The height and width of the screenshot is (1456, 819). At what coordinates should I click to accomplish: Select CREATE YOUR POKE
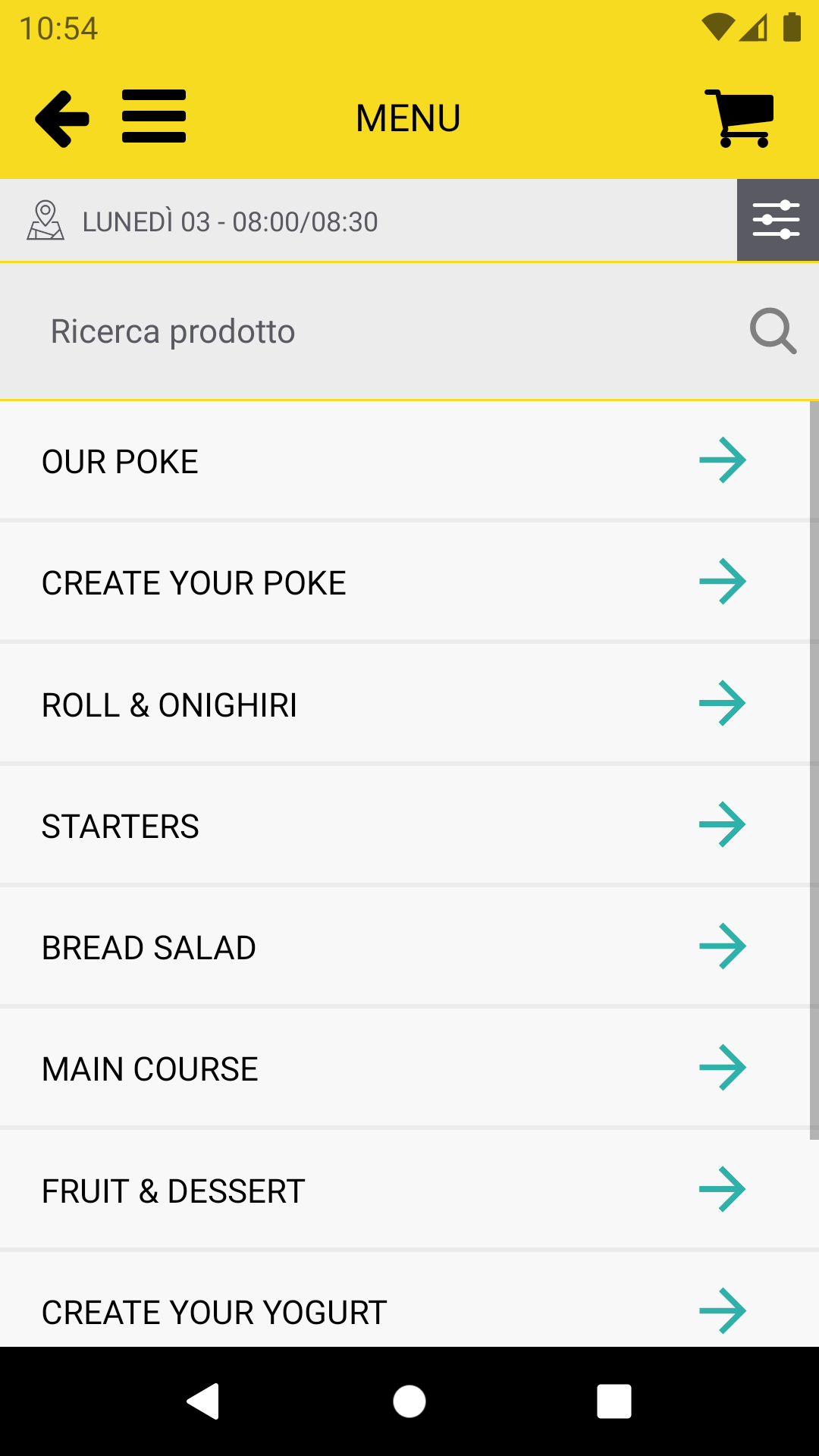394,582
